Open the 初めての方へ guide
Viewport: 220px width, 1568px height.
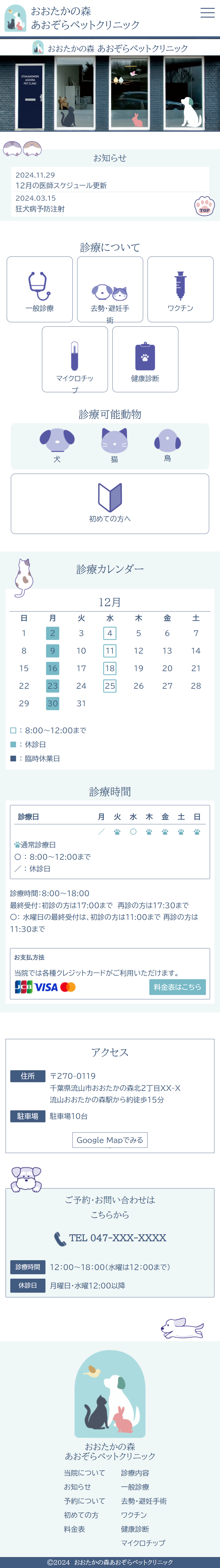tap(110, 503)
